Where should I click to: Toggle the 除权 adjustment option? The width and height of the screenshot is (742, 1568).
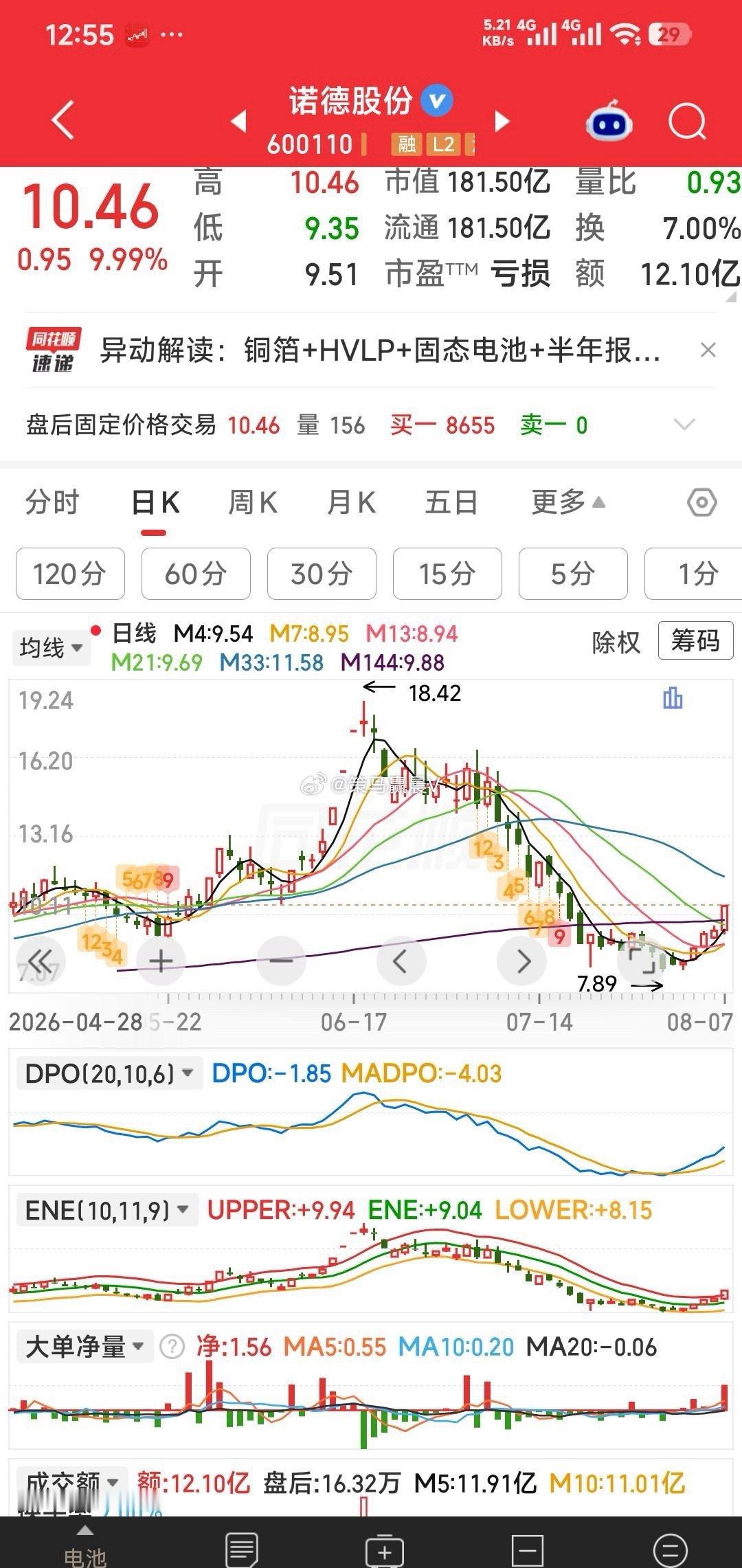(616, 642)
